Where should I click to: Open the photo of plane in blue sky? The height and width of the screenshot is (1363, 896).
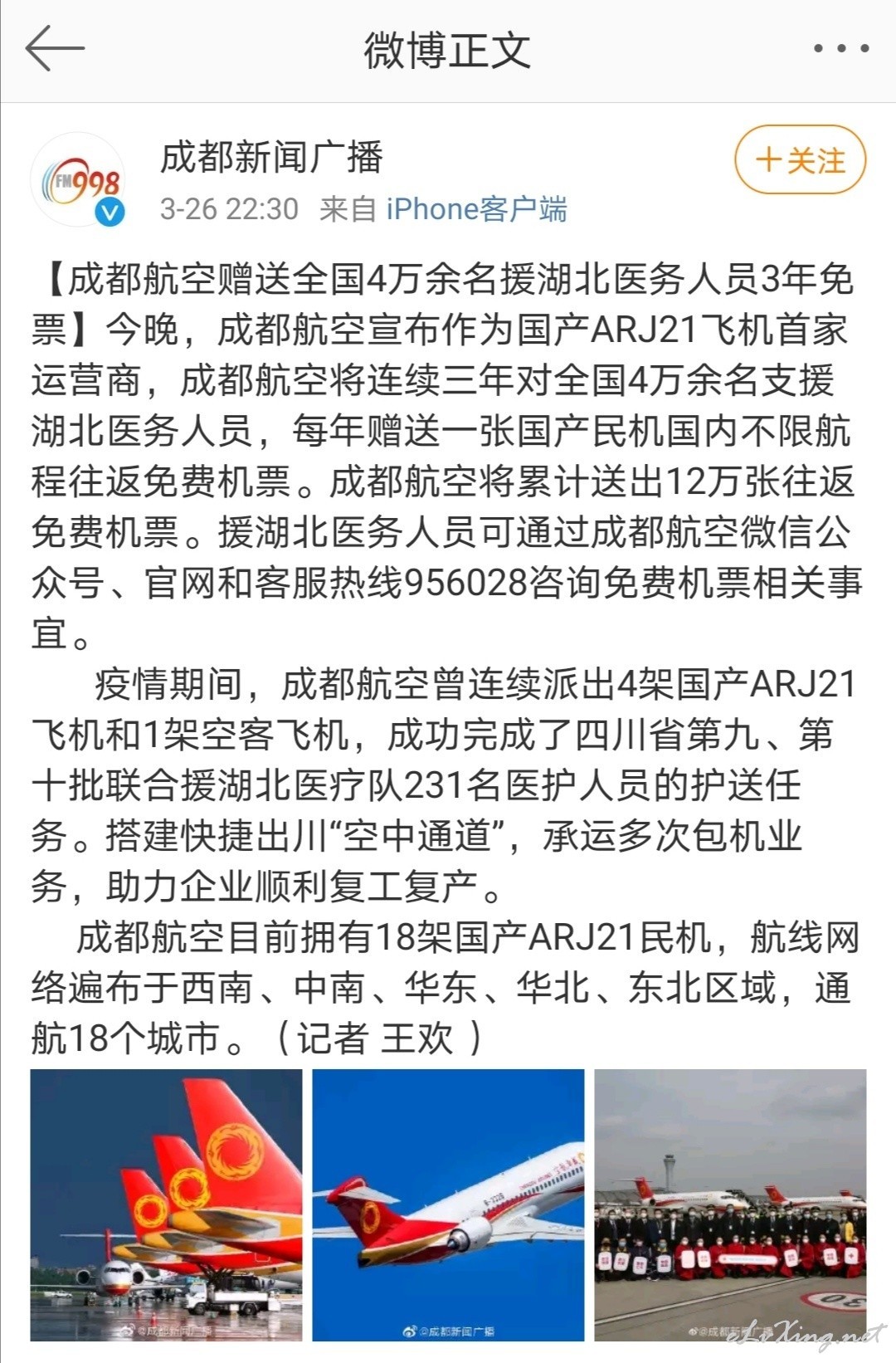pyautogui.click(x=448, y=1204)
